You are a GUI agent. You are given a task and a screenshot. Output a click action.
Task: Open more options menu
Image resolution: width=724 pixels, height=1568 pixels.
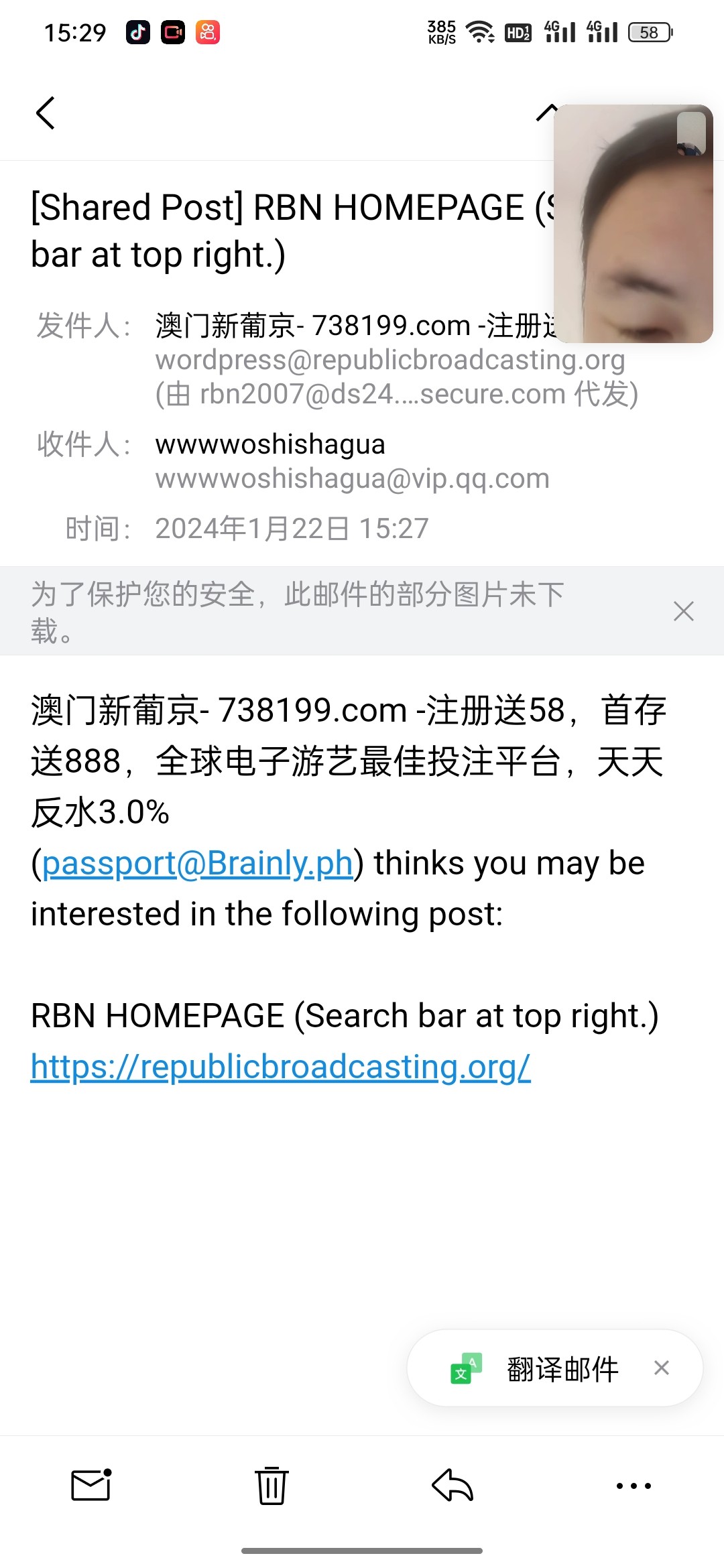[633, 1486]
